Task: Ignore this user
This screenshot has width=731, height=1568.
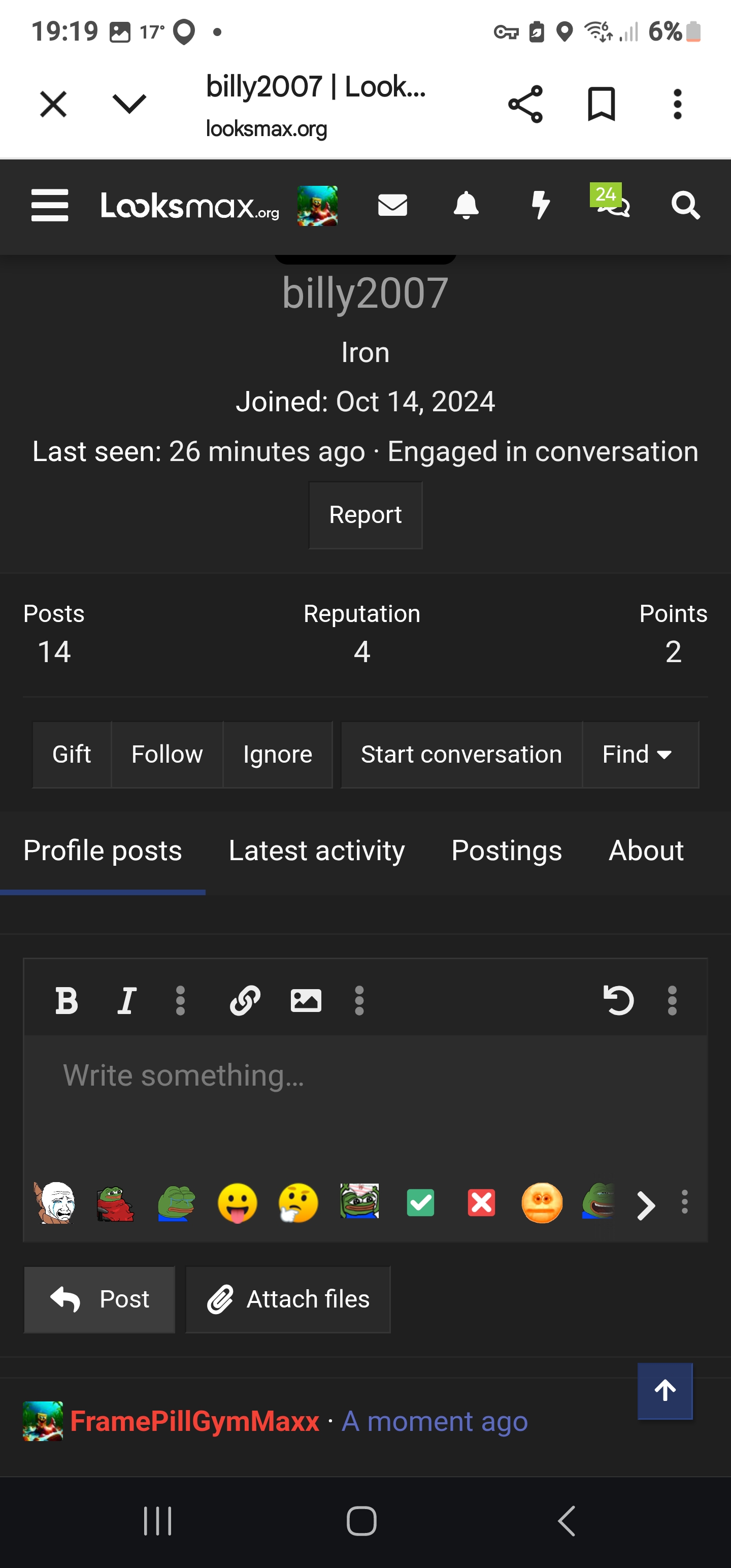Action: [x=278, y=755]
